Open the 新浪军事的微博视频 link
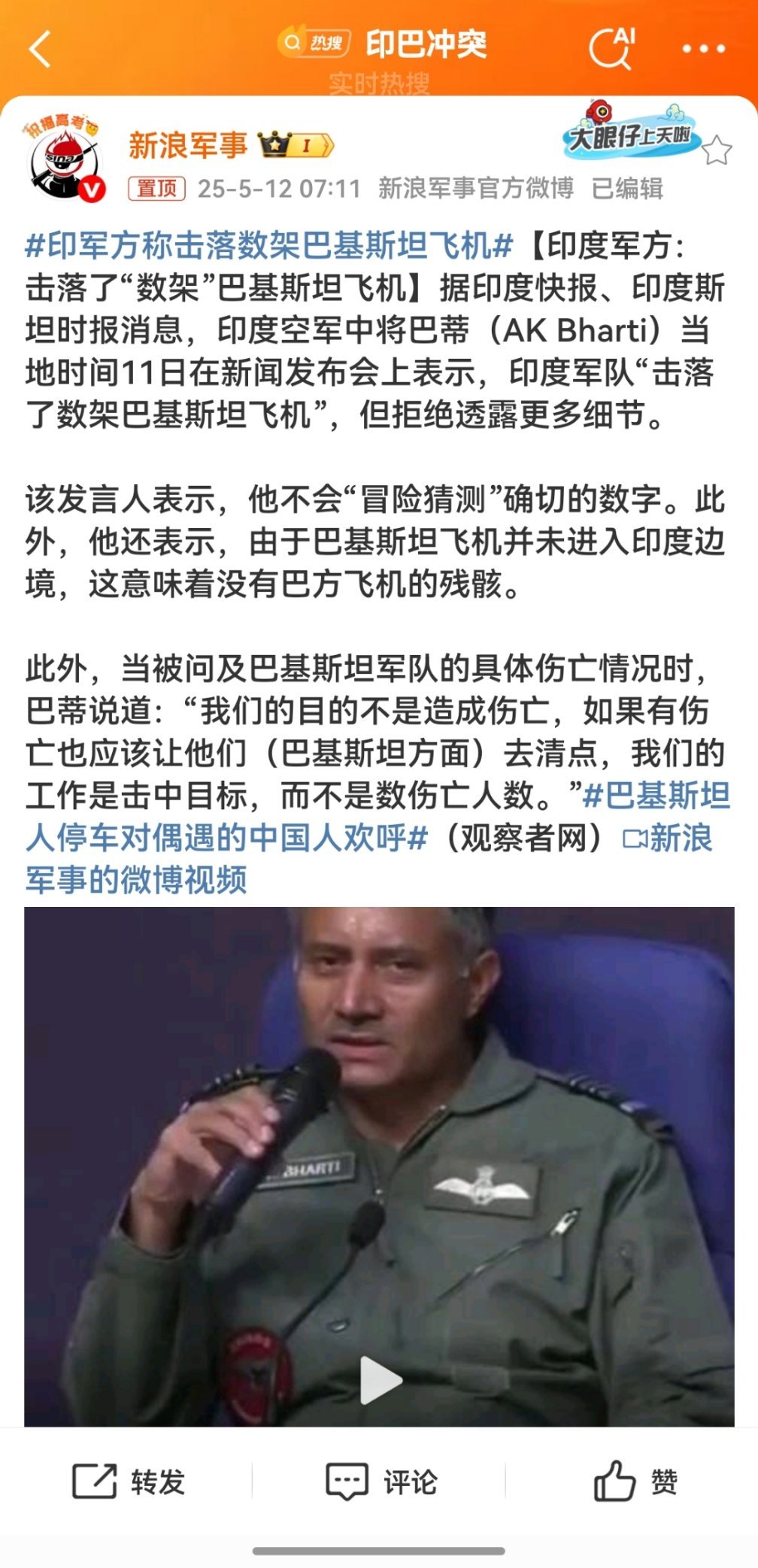 tap(135, 878)
